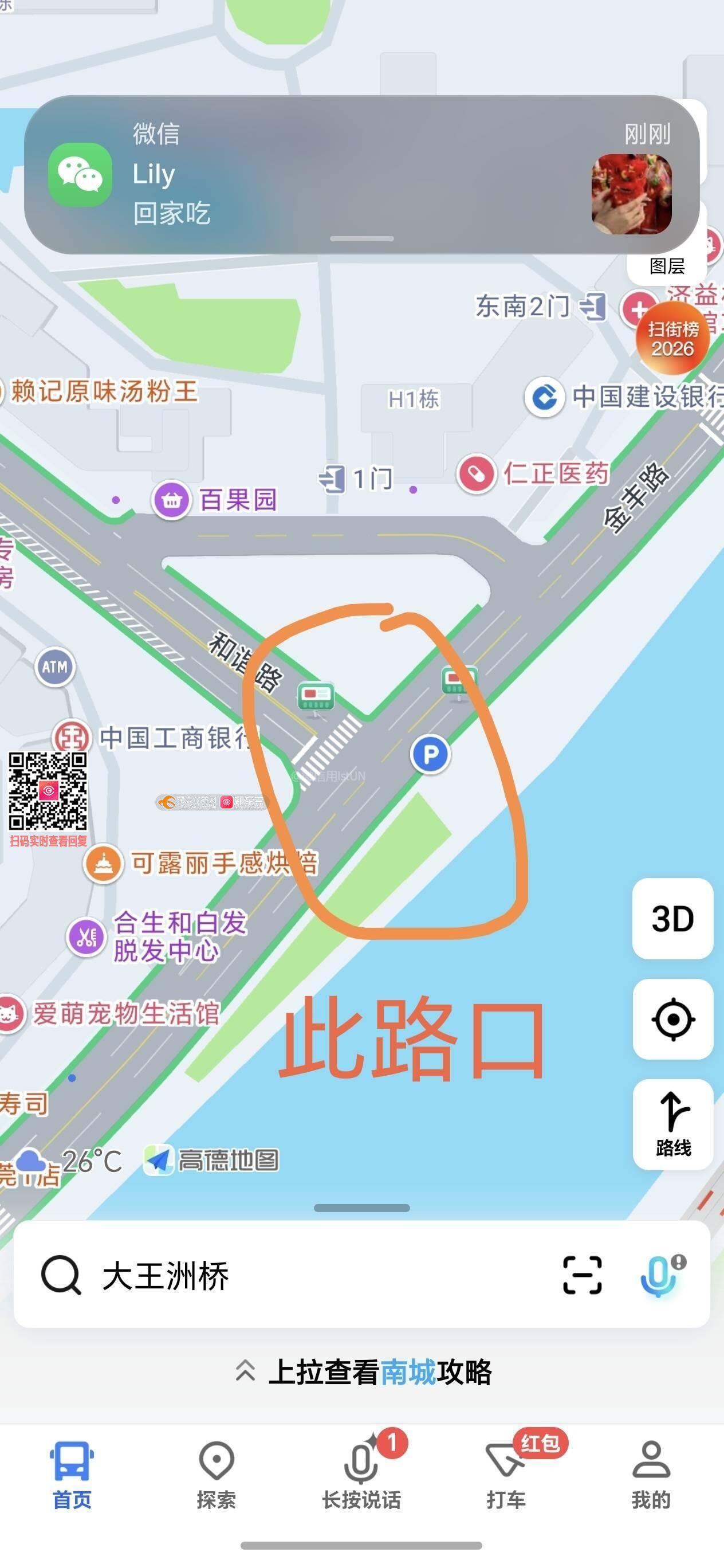This screenshot has height=1568, width=724.
Task: Select the 仁正医药 pharmacy marker
Action: (477, 473)
